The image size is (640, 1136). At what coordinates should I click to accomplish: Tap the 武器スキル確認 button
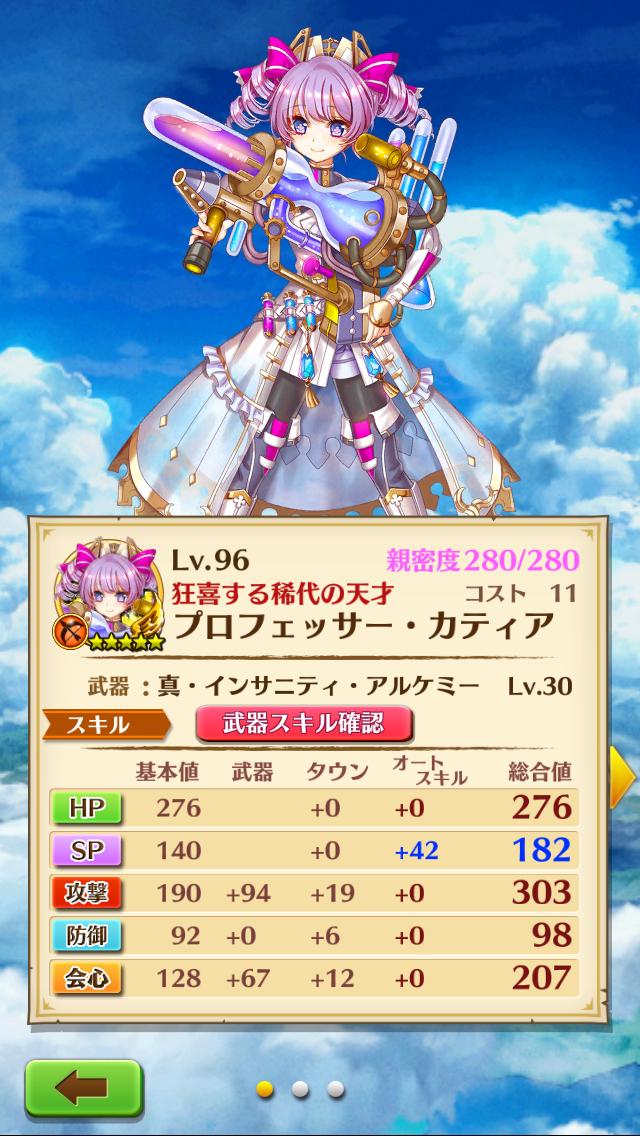(303, 723)
